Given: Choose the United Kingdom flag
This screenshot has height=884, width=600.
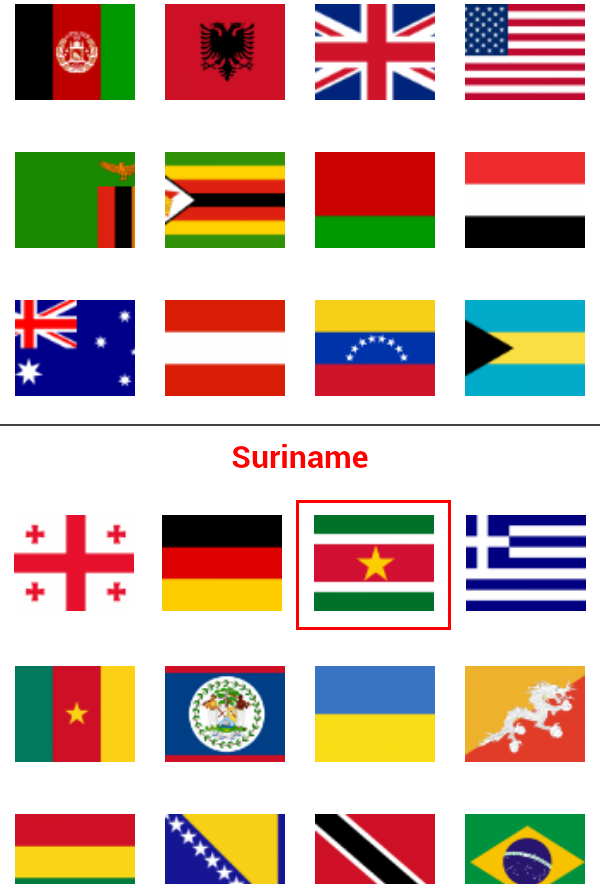Looking at the screenshot, I should click(375, 52).
